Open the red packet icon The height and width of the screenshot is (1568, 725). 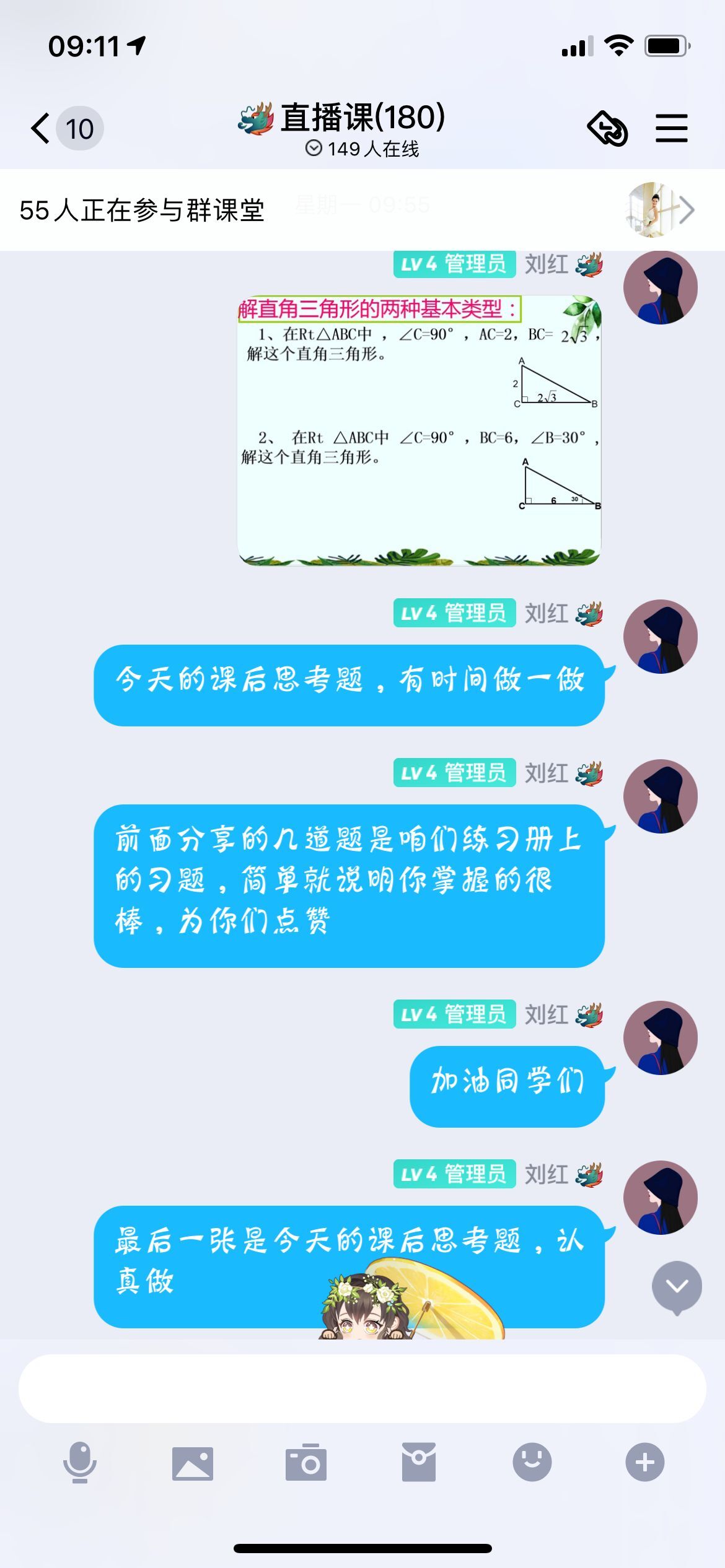[x=419, y=1462]
